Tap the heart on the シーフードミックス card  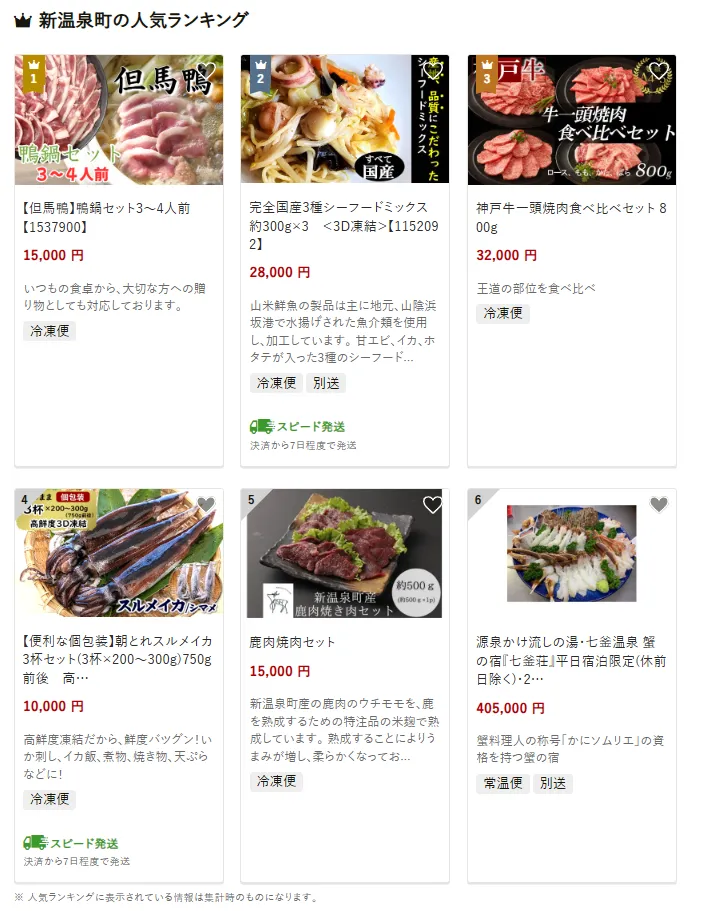click(x=431, y=72)
